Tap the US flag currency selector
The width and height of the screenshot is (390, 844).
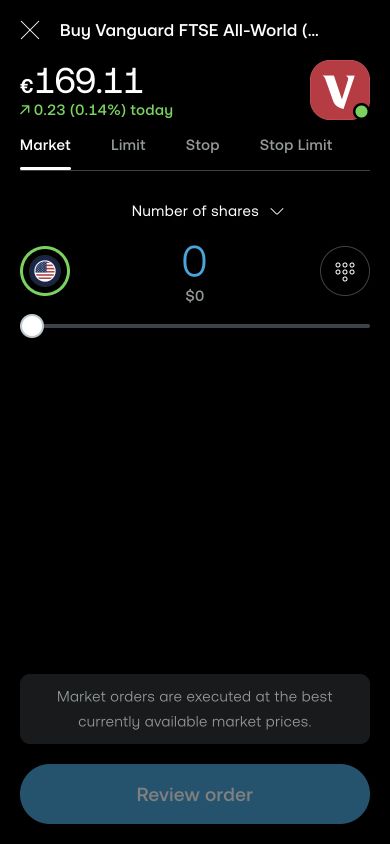tap(45, 271)
